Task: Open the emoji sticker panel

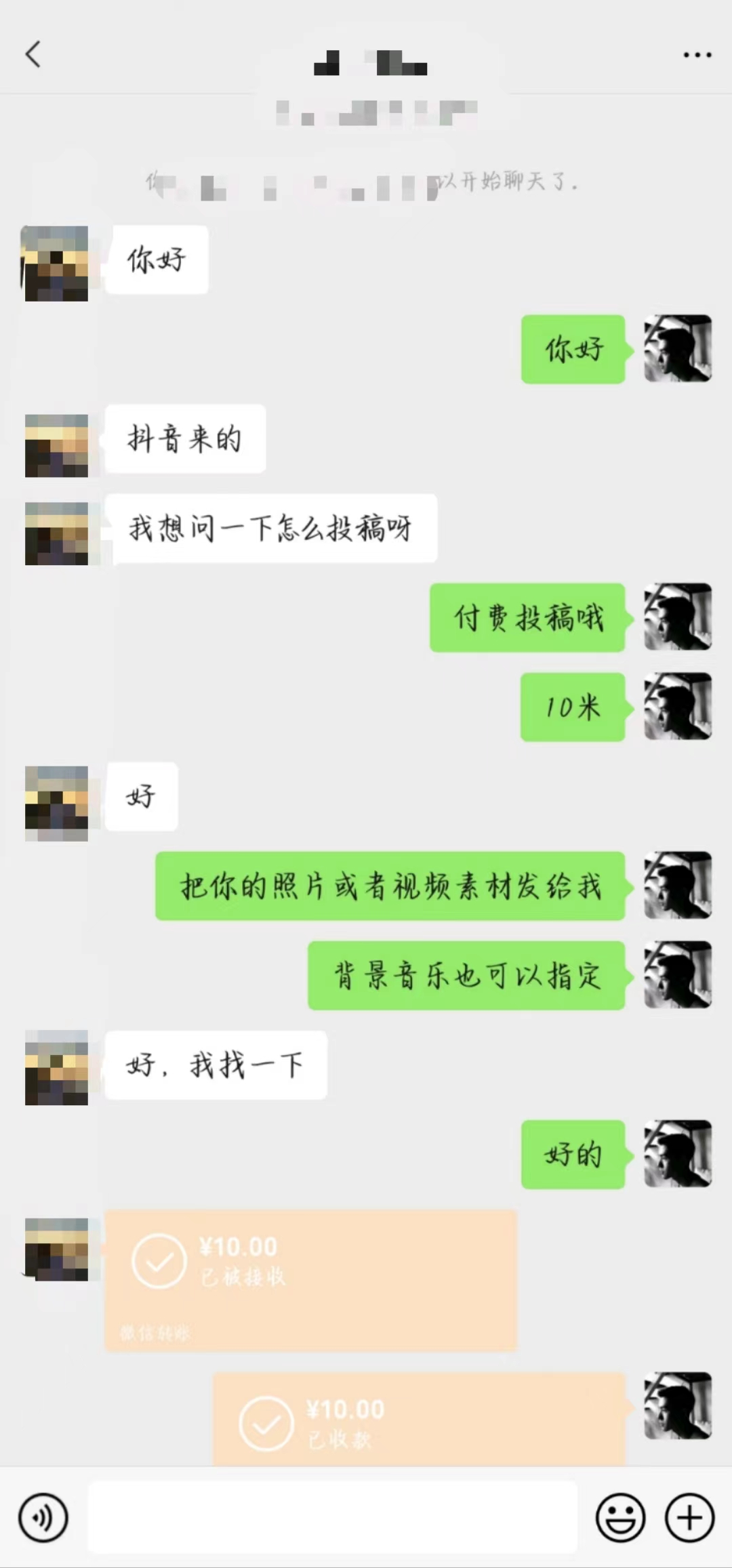Action: [x=620, y=1518]
